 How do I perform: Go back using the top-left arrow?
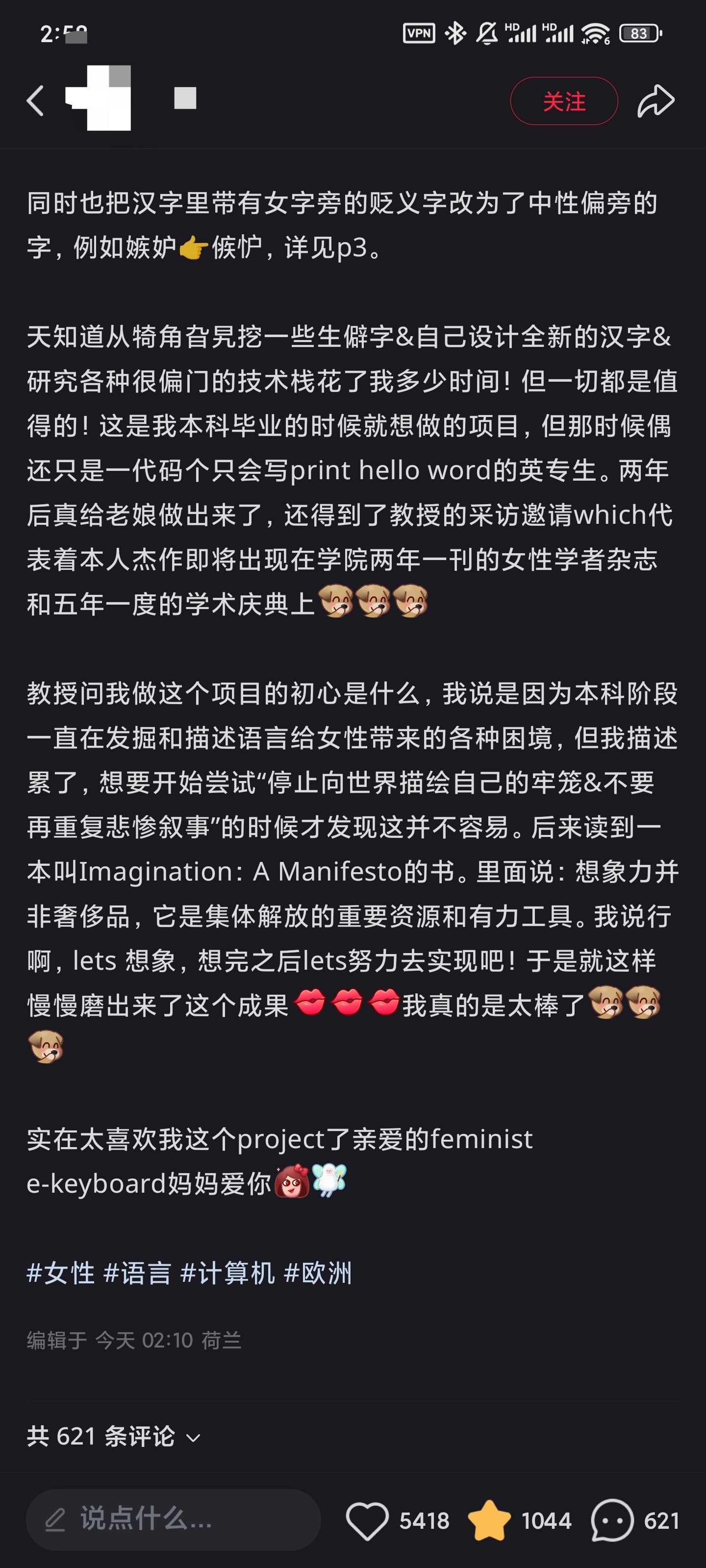click(x=35, y=100)
